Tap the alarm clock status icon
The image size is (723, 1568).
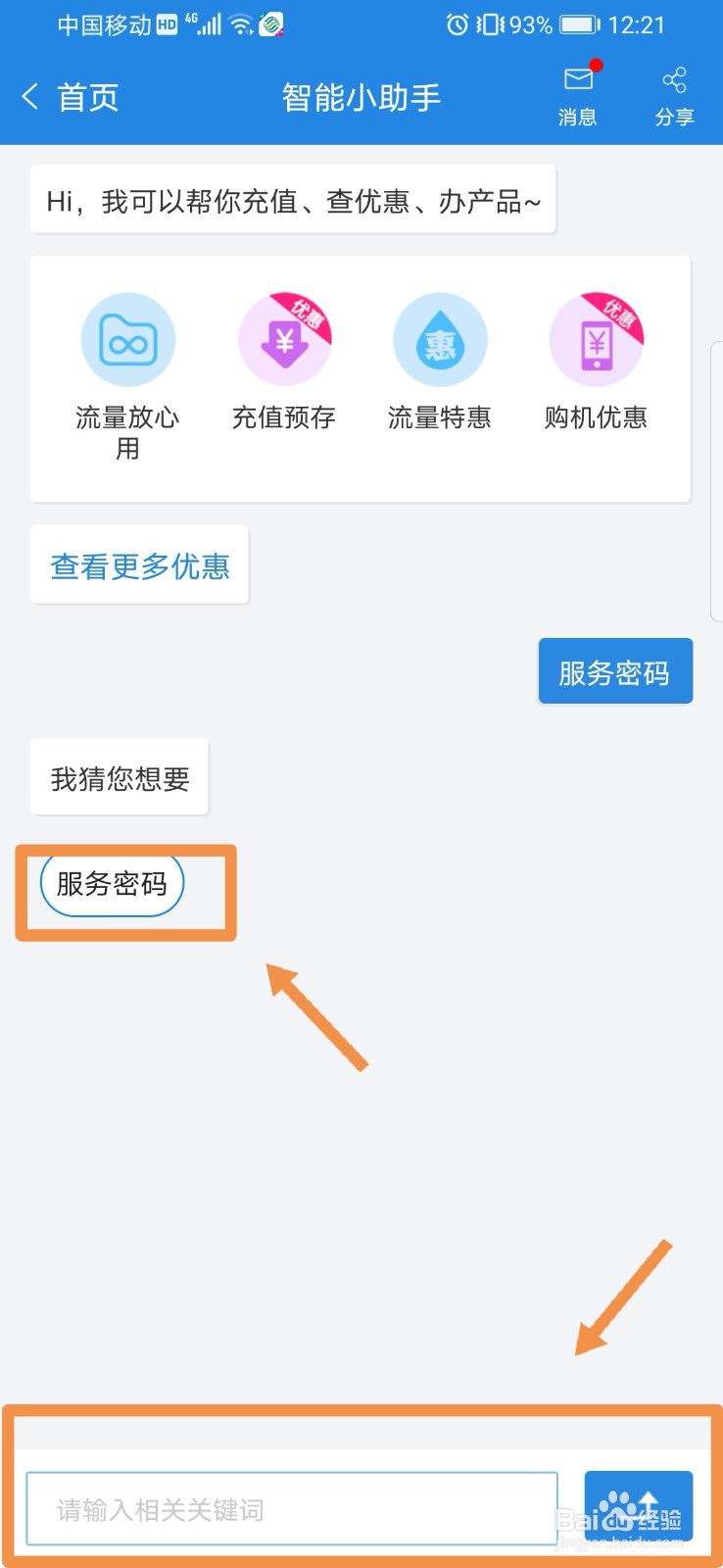(457, 24)
